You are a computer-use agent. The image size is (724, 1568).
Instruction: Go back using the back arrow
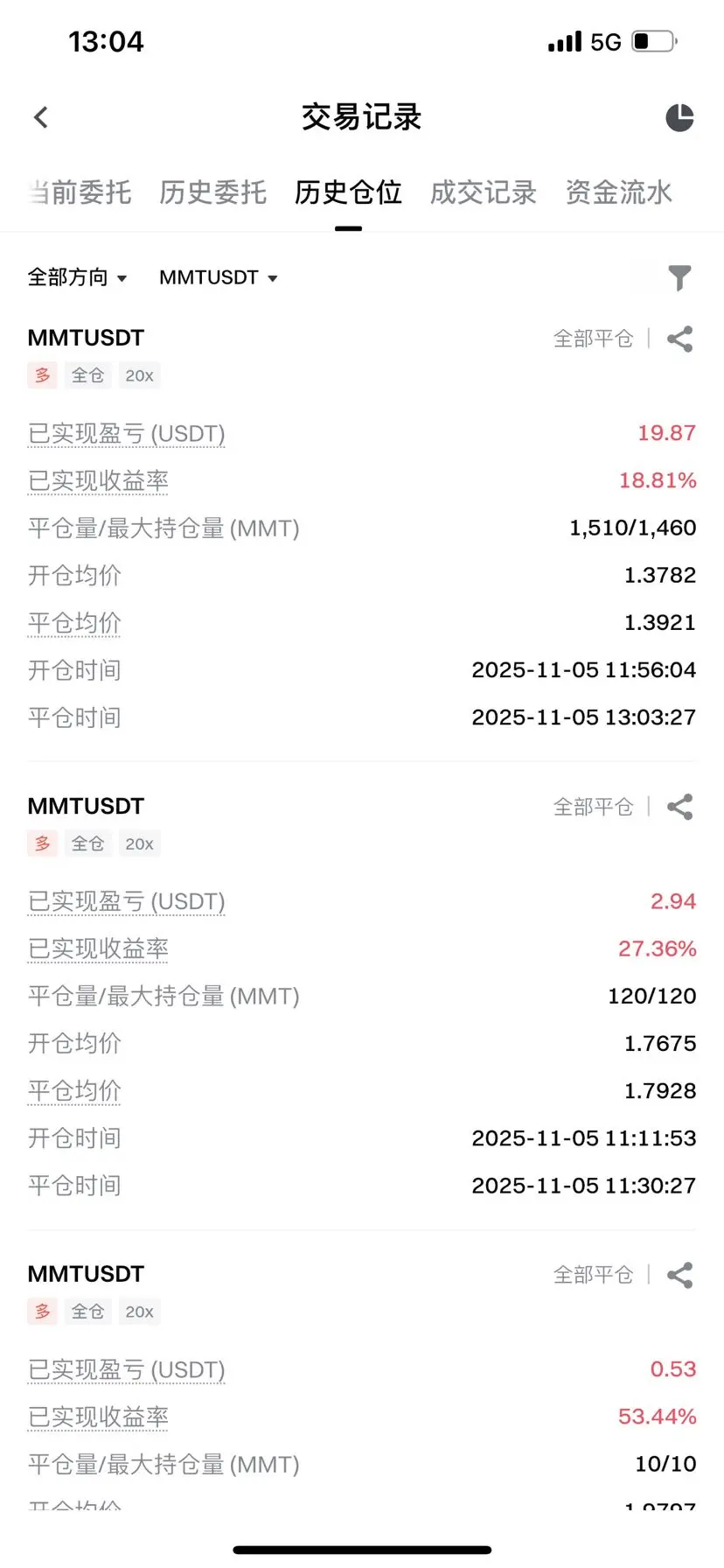41,117
